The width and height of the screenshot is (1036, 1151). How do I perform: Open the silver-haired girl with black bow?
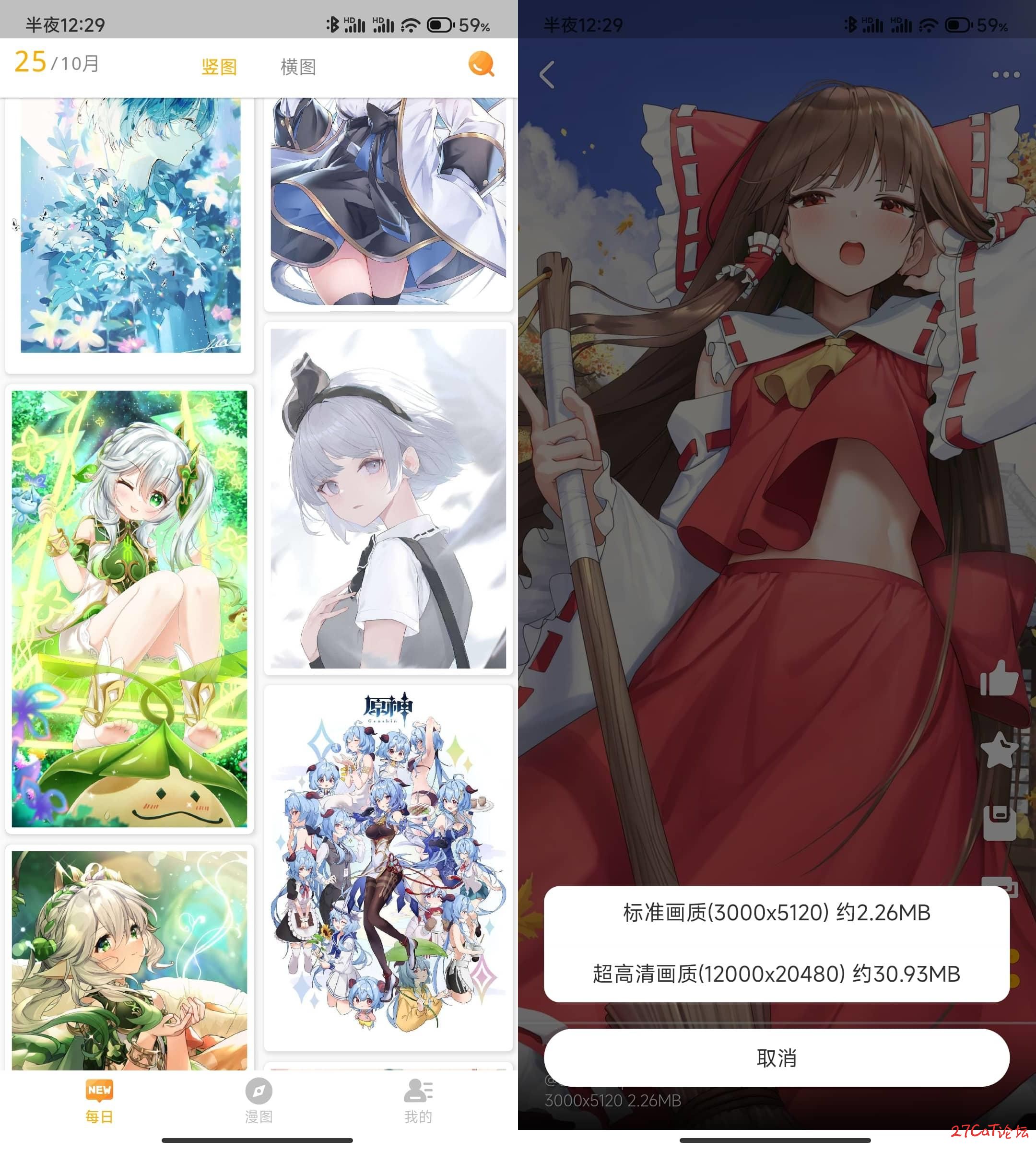pyautogui.click(x=388, y=498)
